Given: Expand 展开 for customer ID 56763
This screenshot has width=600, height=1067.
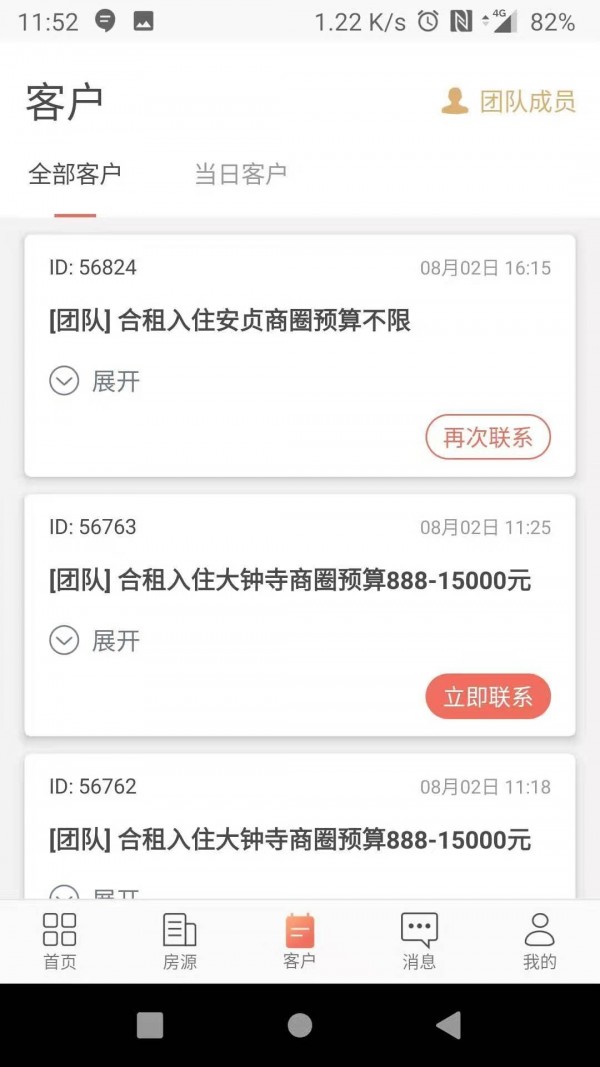Looking at the screenshot, I should coord(95,641).
